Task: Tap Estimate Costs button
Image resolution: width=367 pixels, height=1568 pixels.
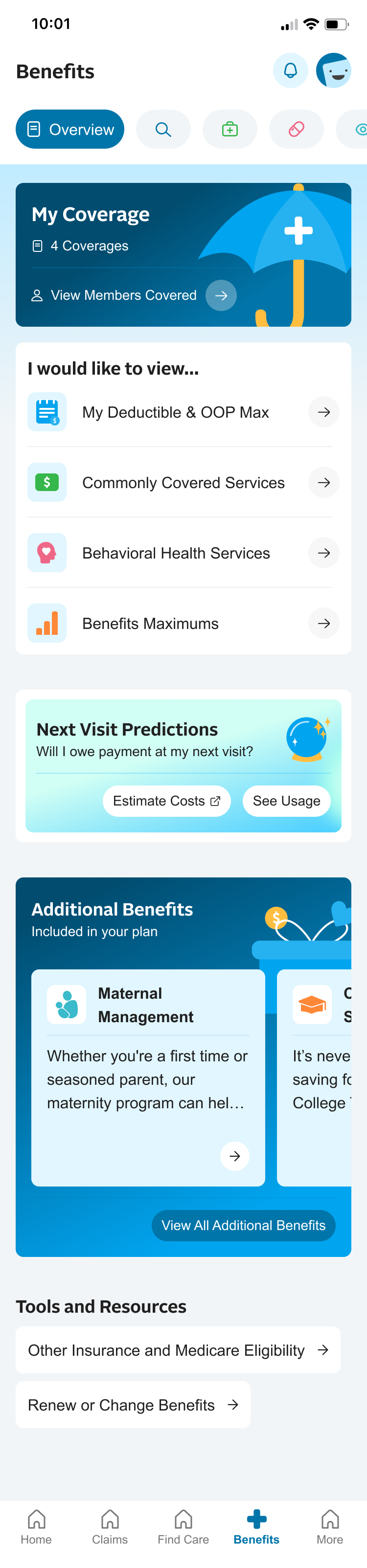Action: (x=166, y=801)
